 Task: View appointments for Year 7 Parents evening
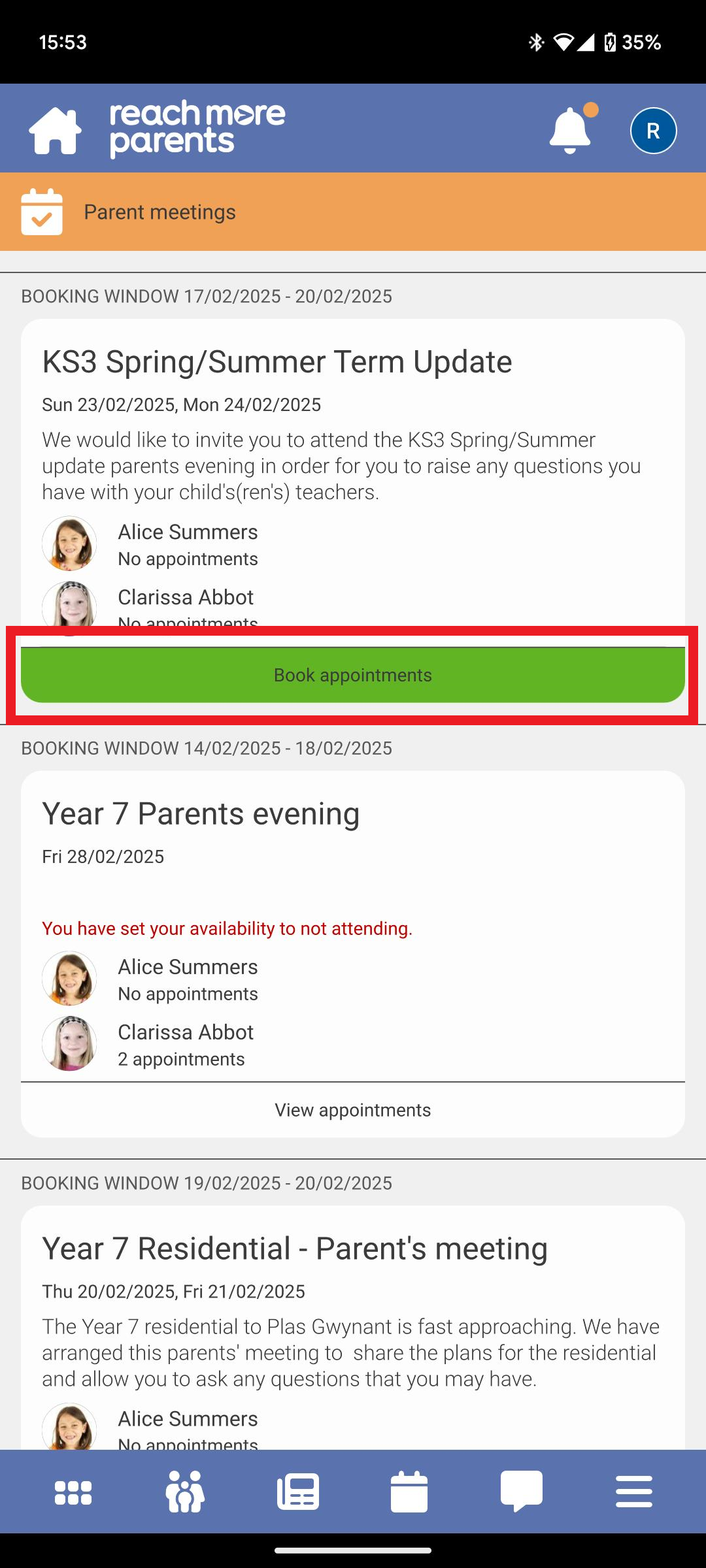353,1110
